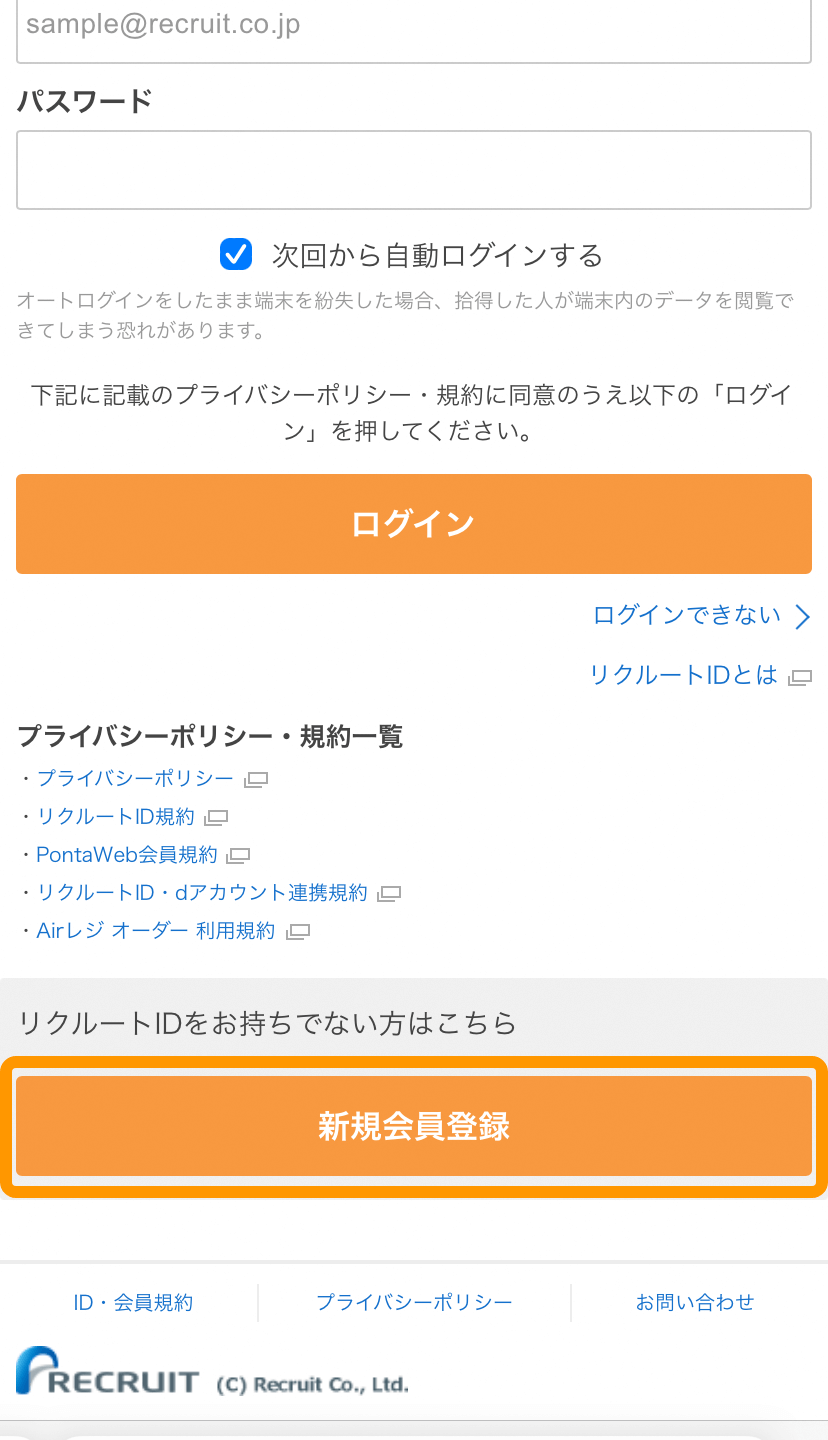
Task: Focus the パスワード input field
Action: pos(413,170)
